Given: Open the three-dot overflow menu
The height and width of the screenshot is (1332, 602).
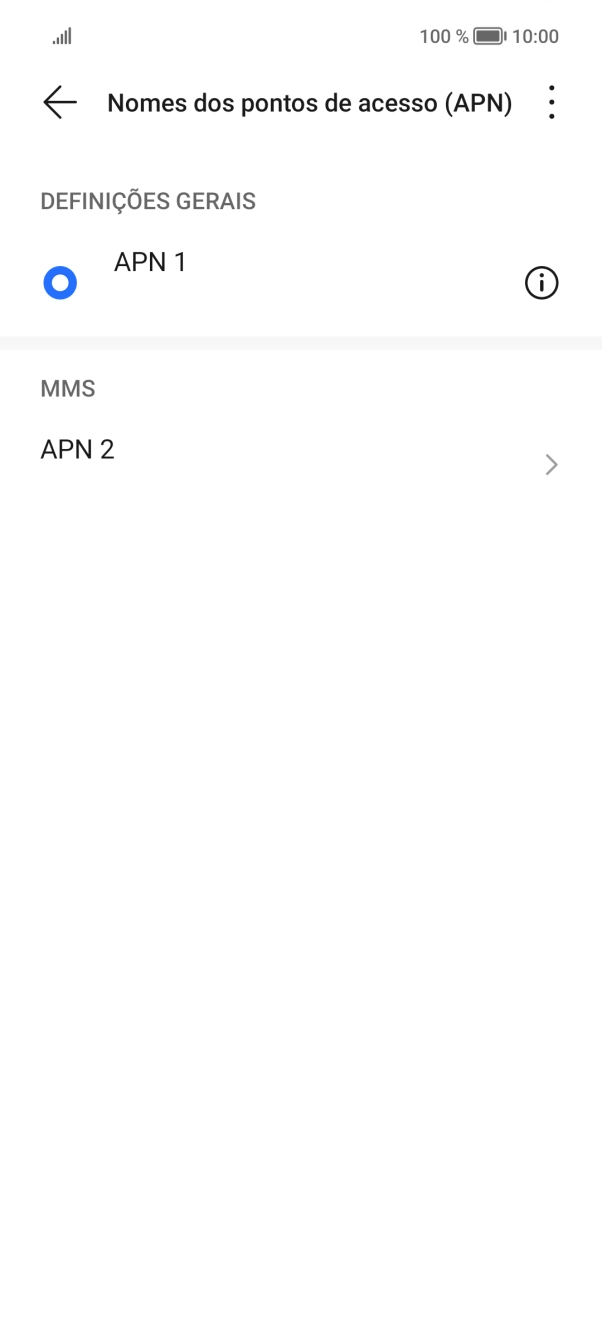Looking at the screenshot, I should [x=551, y=103].
